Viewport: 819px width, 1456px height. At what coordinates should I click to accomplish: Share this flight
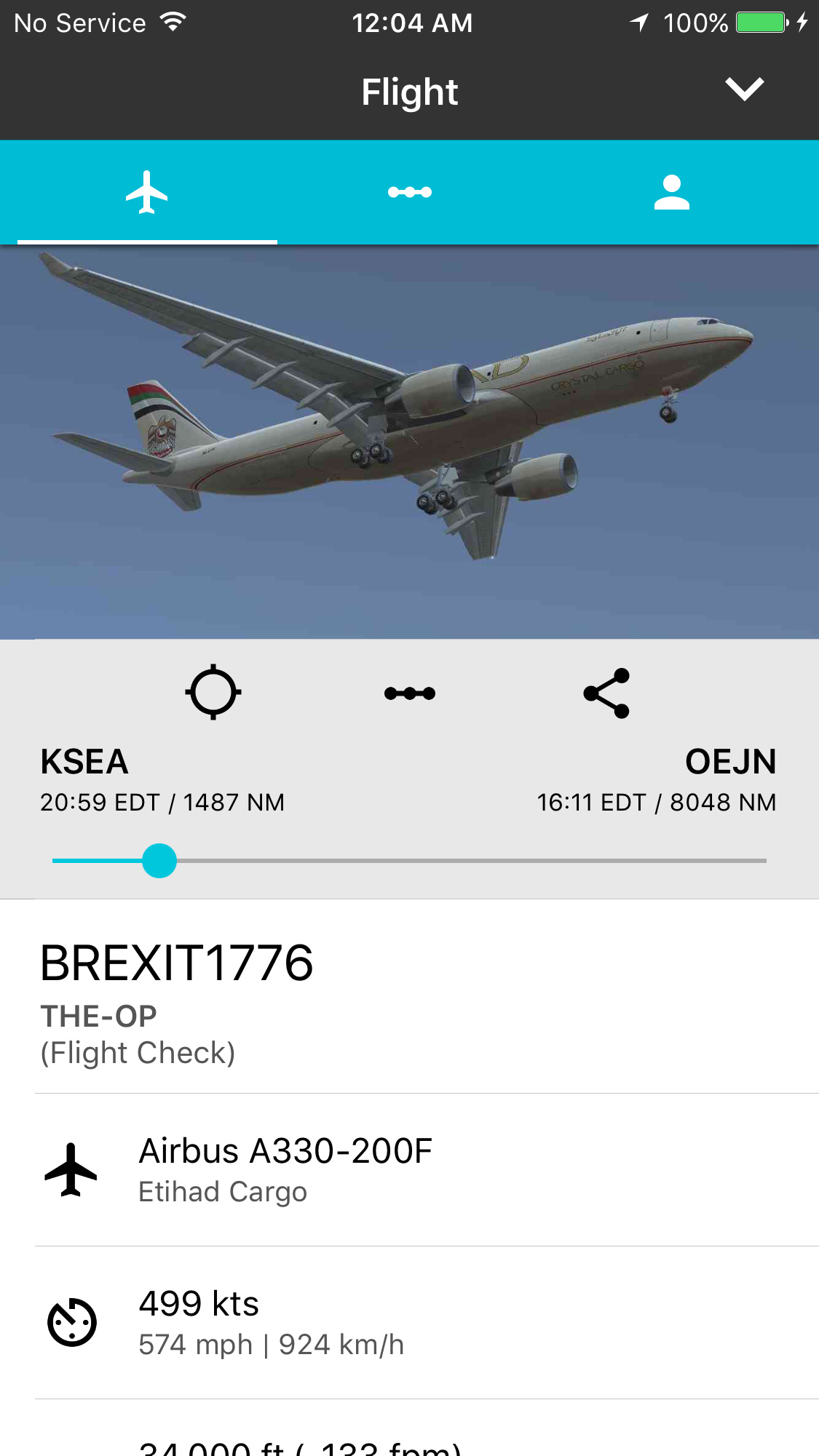click(x=606, y=693)
